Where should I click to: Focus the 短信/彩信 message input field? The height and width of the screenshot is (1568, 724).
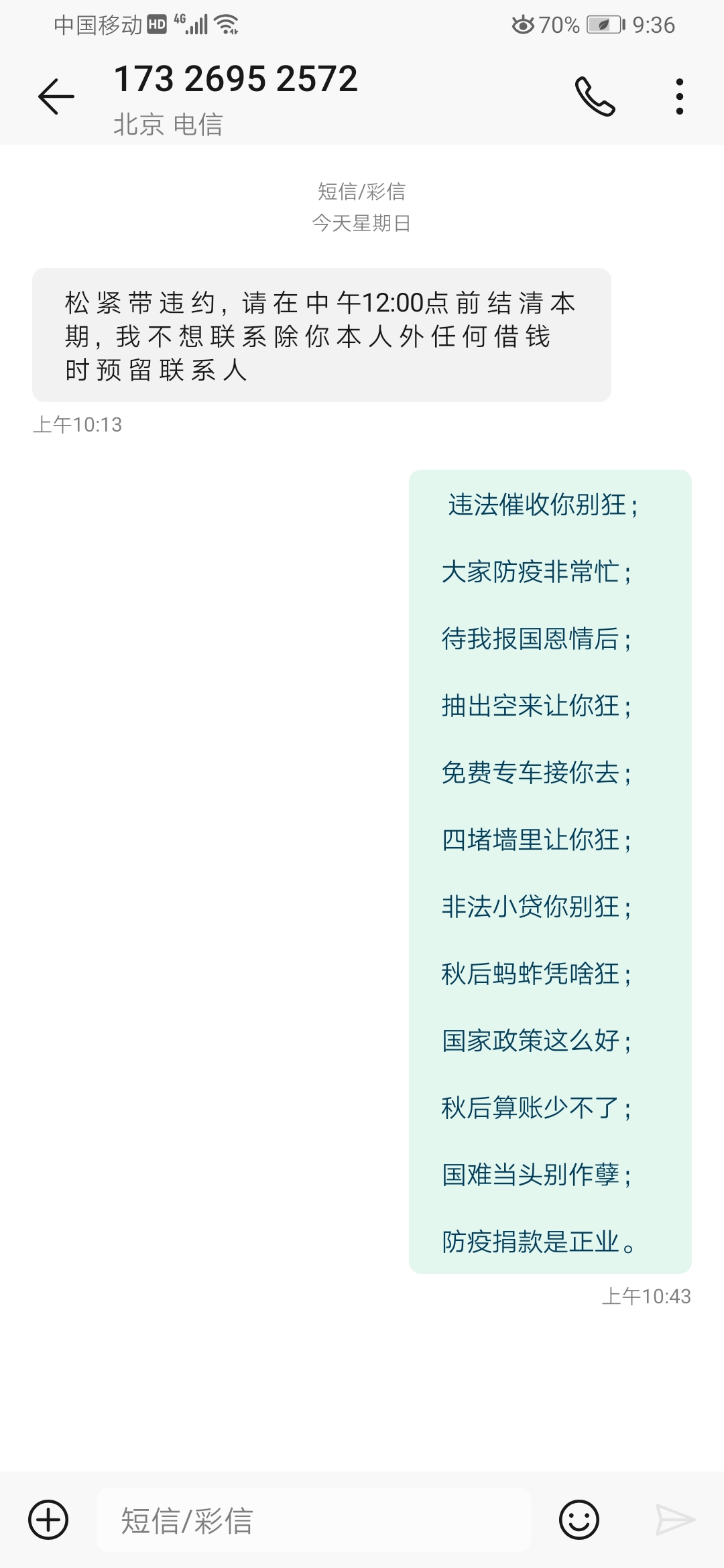(314, 1520)
